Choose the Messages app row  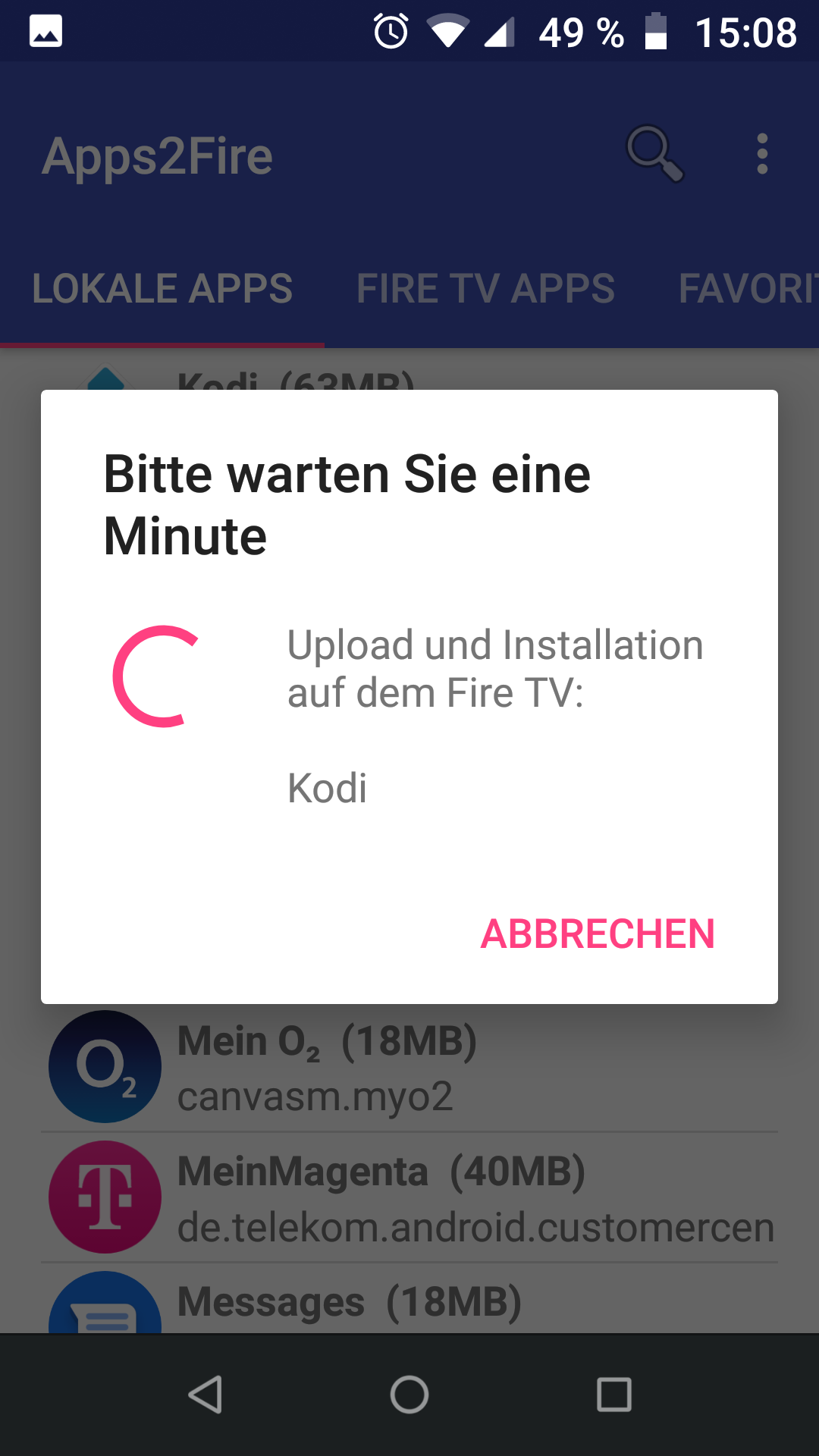(409, 1299)
